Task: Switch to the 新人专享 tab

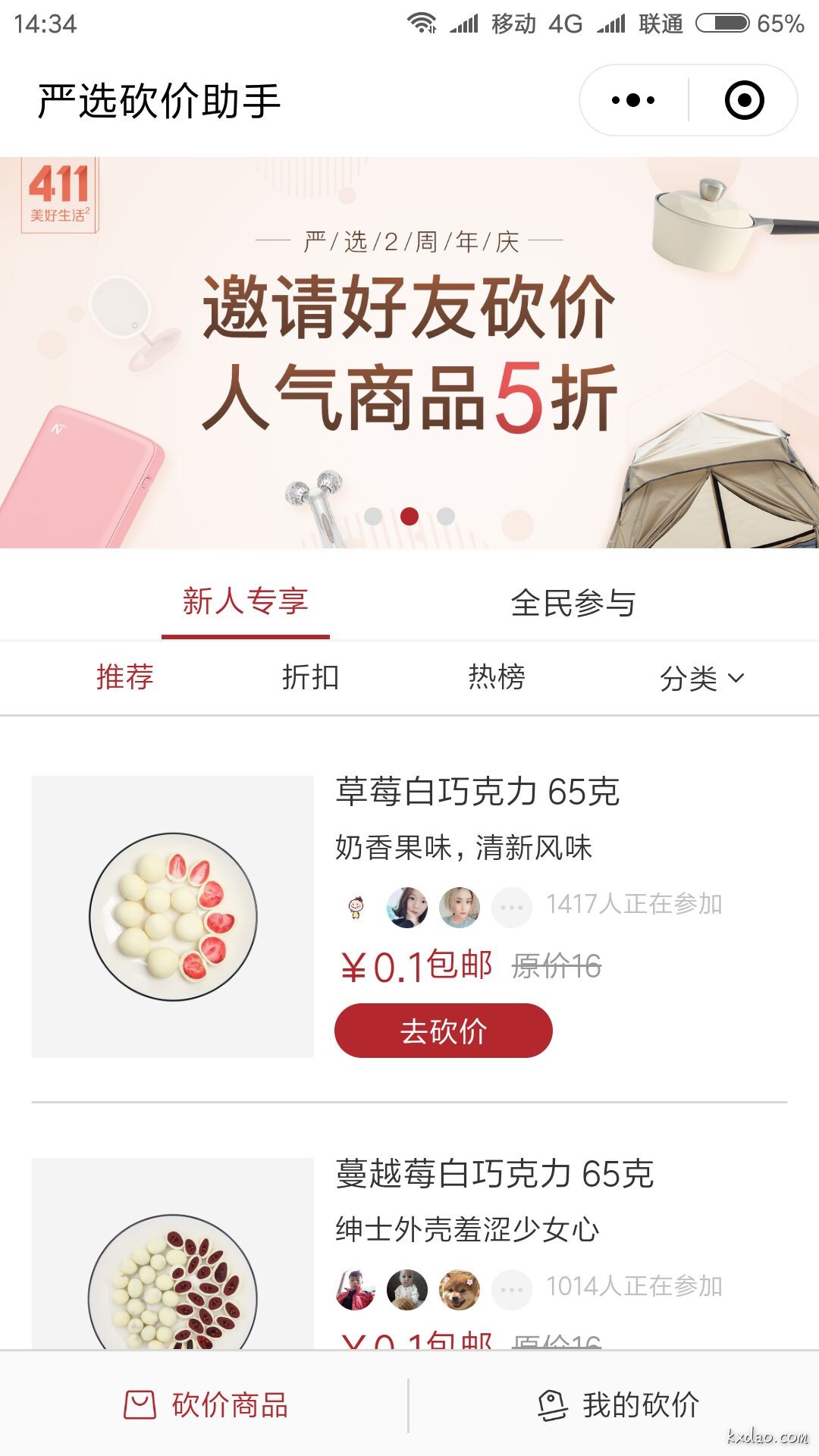Action: click(245, 602)
